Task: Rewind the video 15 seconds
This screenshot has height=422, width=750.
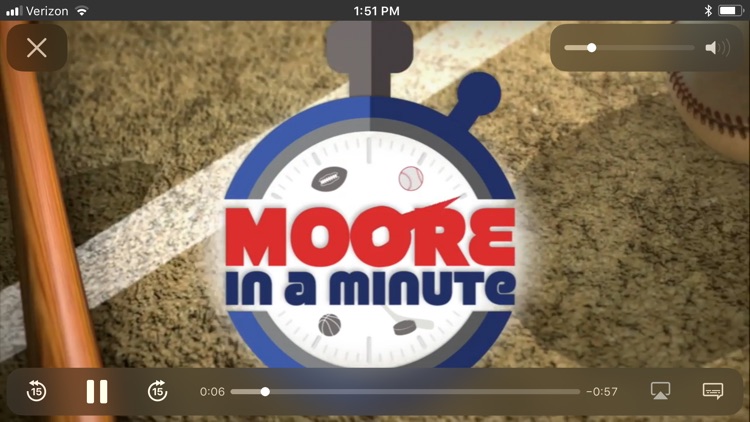Action: click(x=36, y=391)
